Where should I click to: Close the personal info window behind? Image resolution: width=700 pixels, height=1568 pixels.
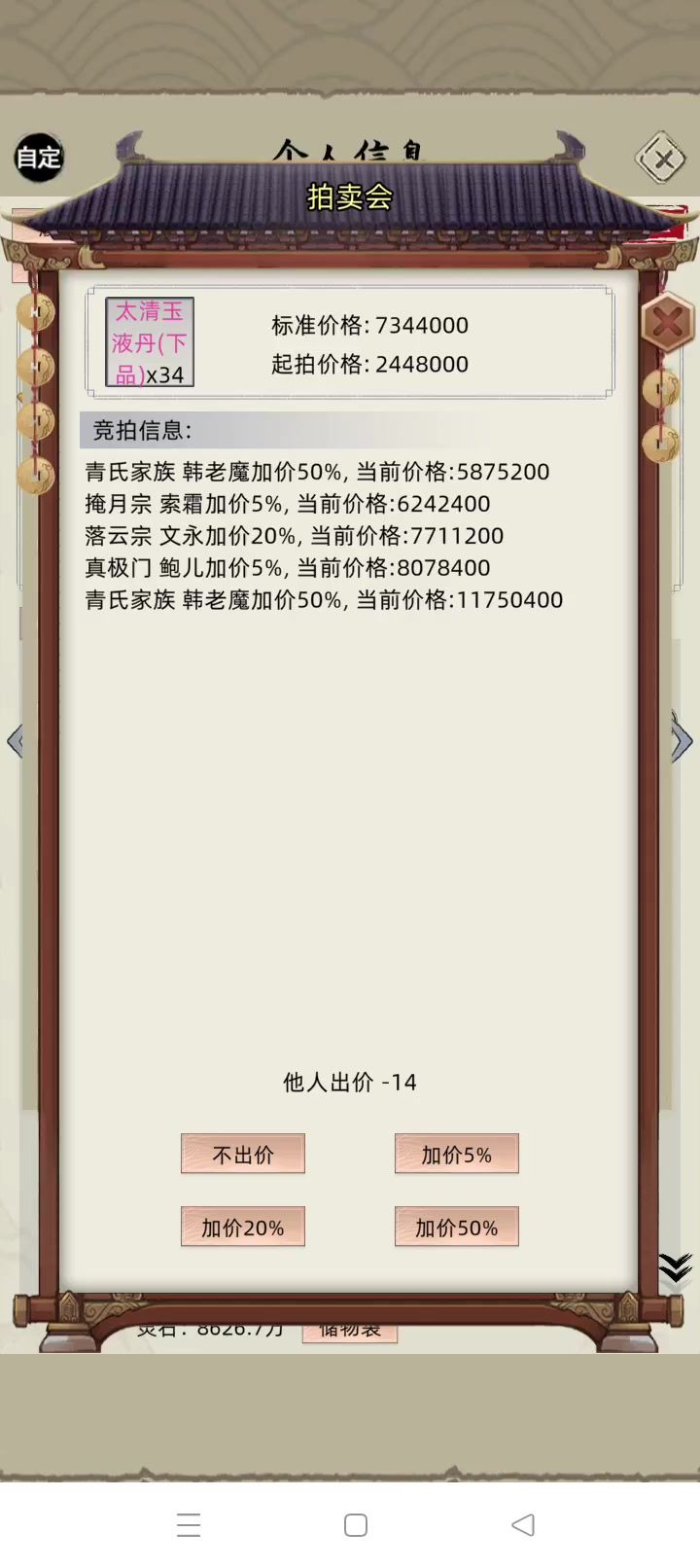(x=661, y=159)
